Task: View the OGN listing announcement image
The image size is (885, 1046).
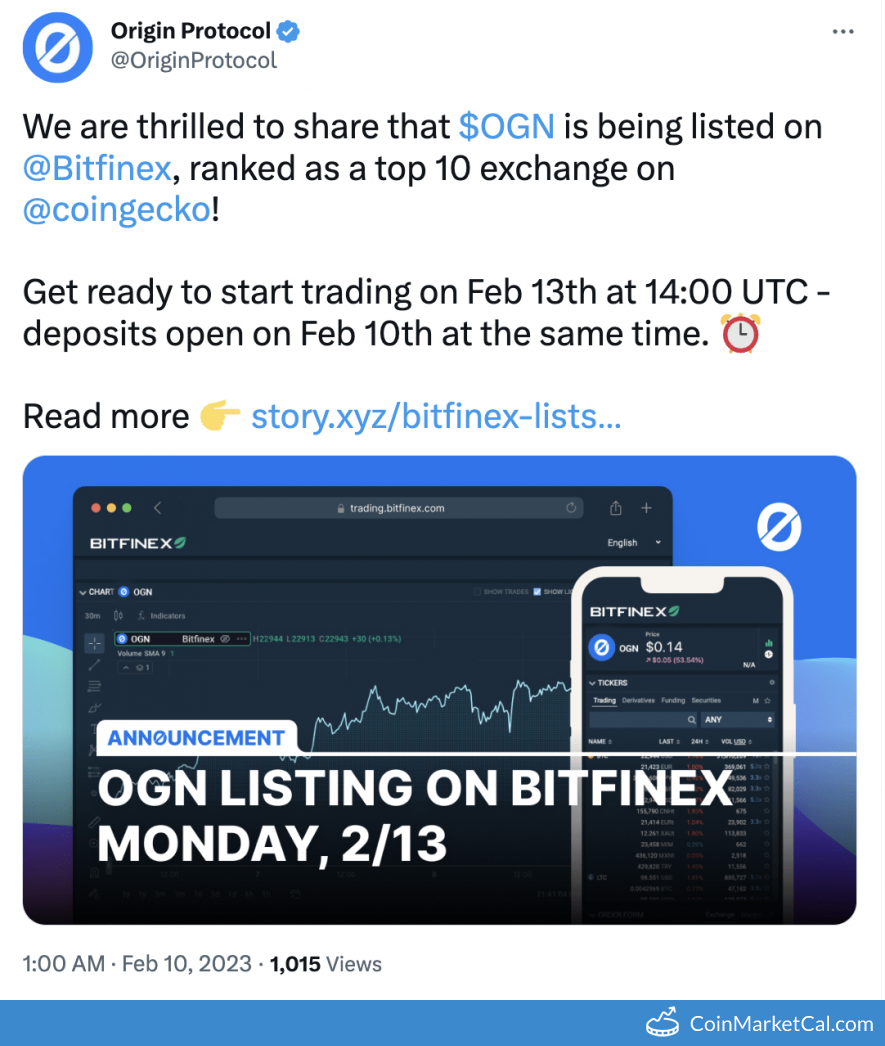Action: click(439, 690)
